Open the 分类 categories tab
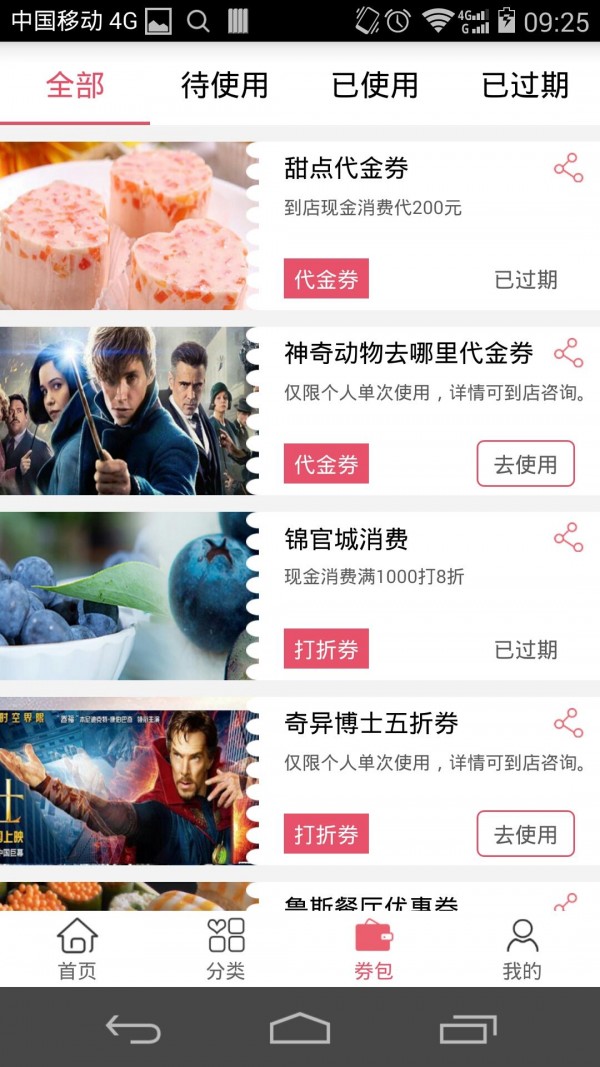The height and width of the screenshot is (1067, 600). [225, 950]
